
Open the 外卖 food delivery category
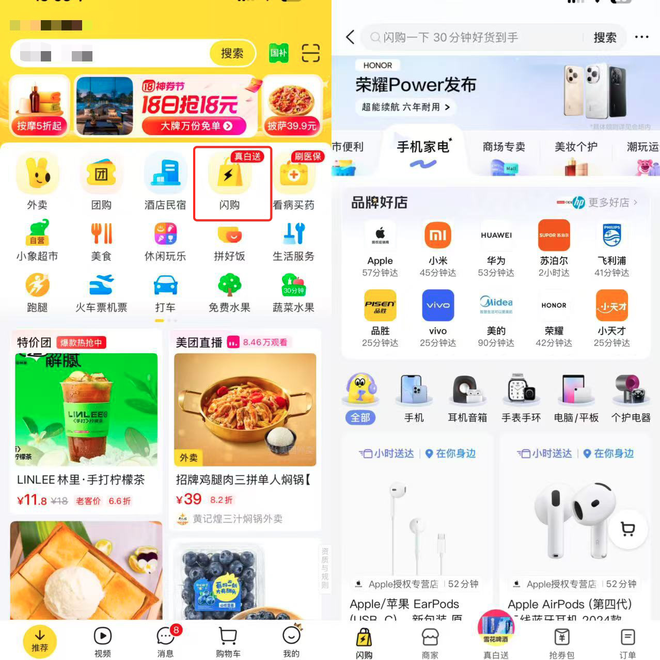pos(37,182)
